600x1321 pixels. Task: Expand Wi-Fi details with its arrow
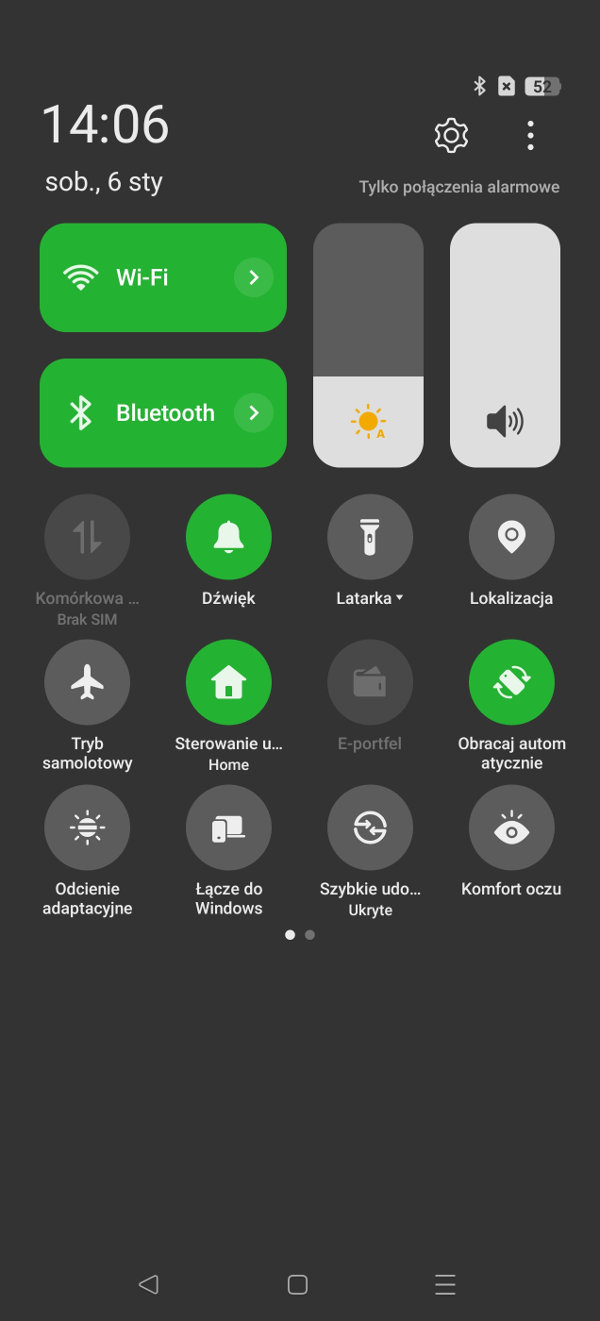coord(254,277)
